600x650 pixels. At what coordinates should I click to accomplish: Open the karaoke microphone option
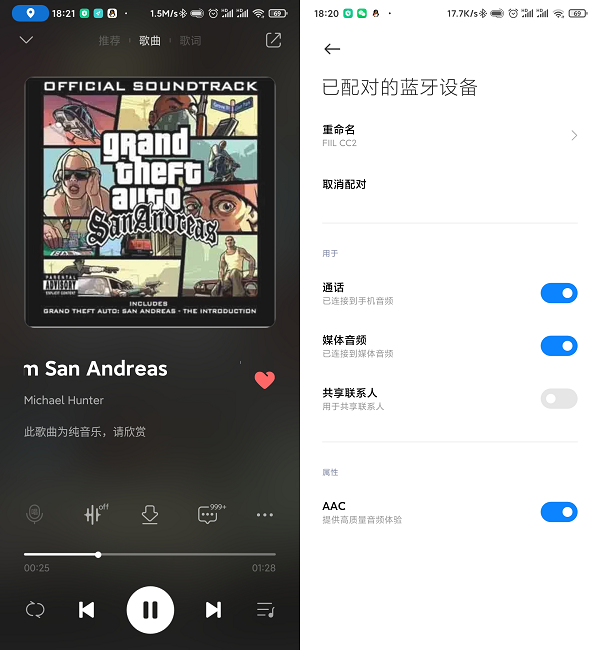pos(35,514)
